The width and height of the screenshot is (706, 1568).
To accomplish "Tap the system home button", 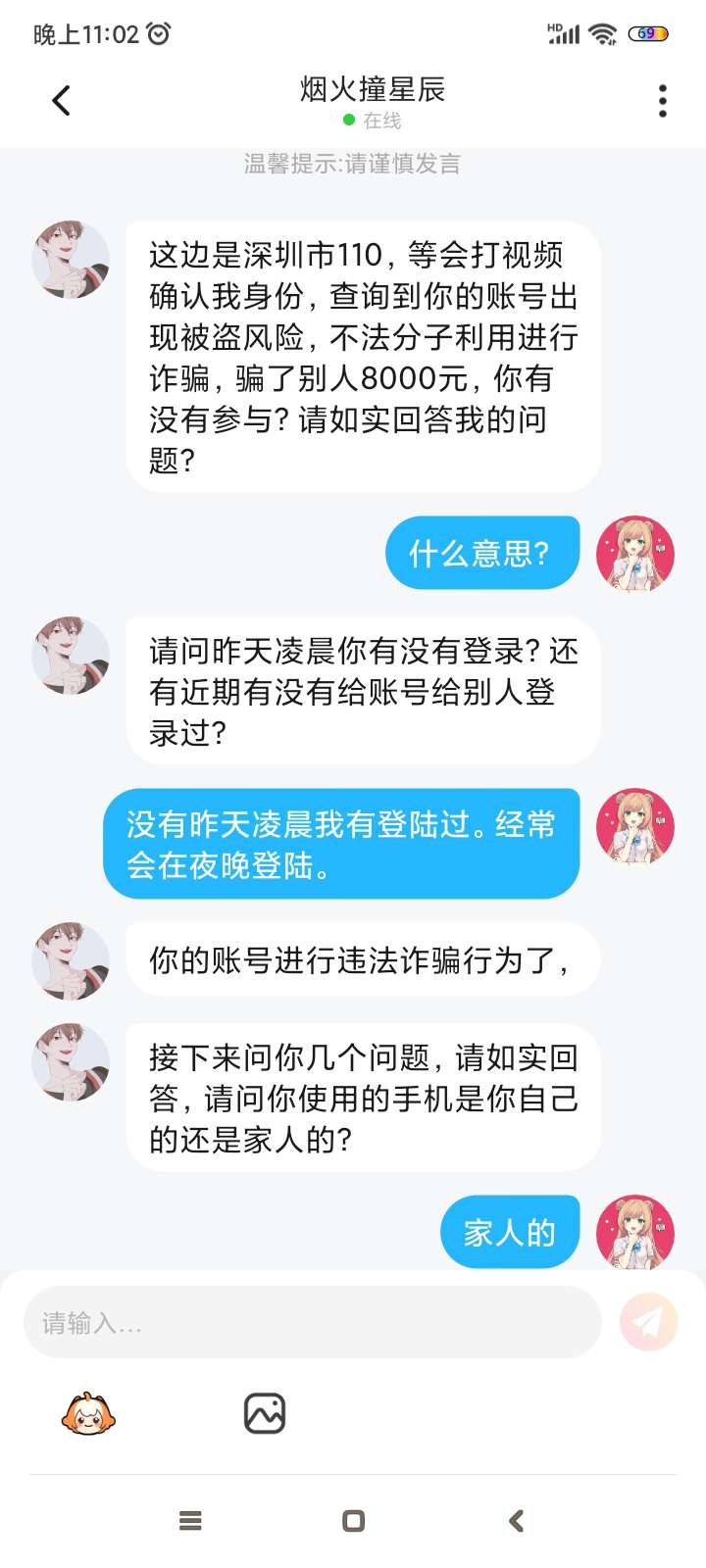I will 353,1521.
